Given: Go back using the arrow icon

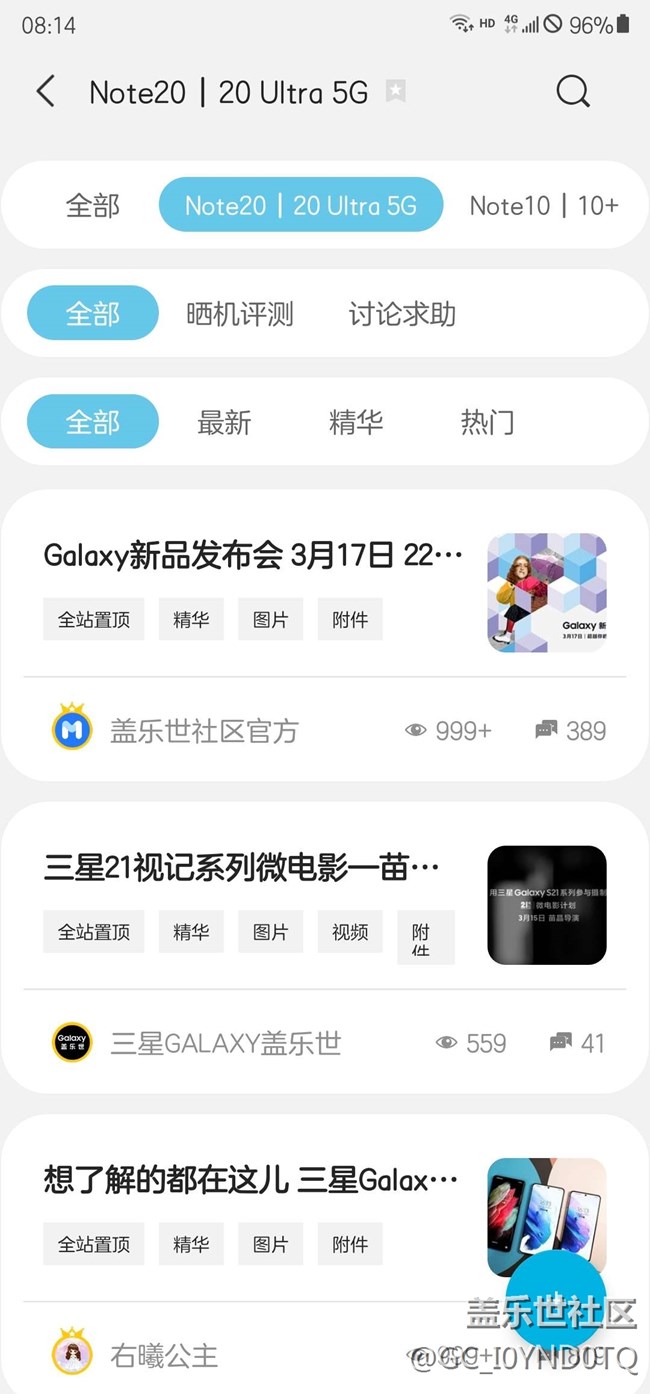Looking at the screenshot, I should tap(46, 92).
